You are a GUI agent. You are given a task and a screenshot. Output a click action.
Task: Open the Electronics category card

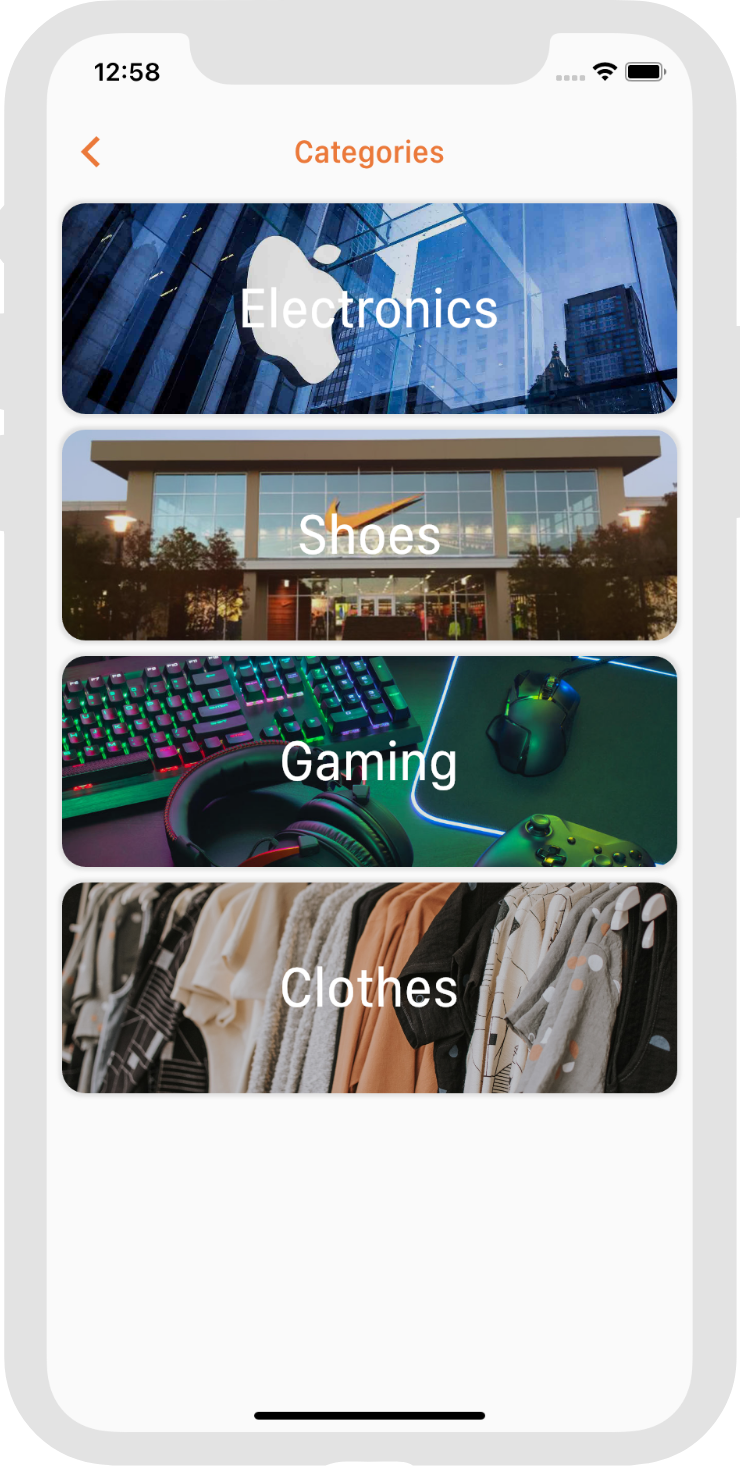pos(369,308)
